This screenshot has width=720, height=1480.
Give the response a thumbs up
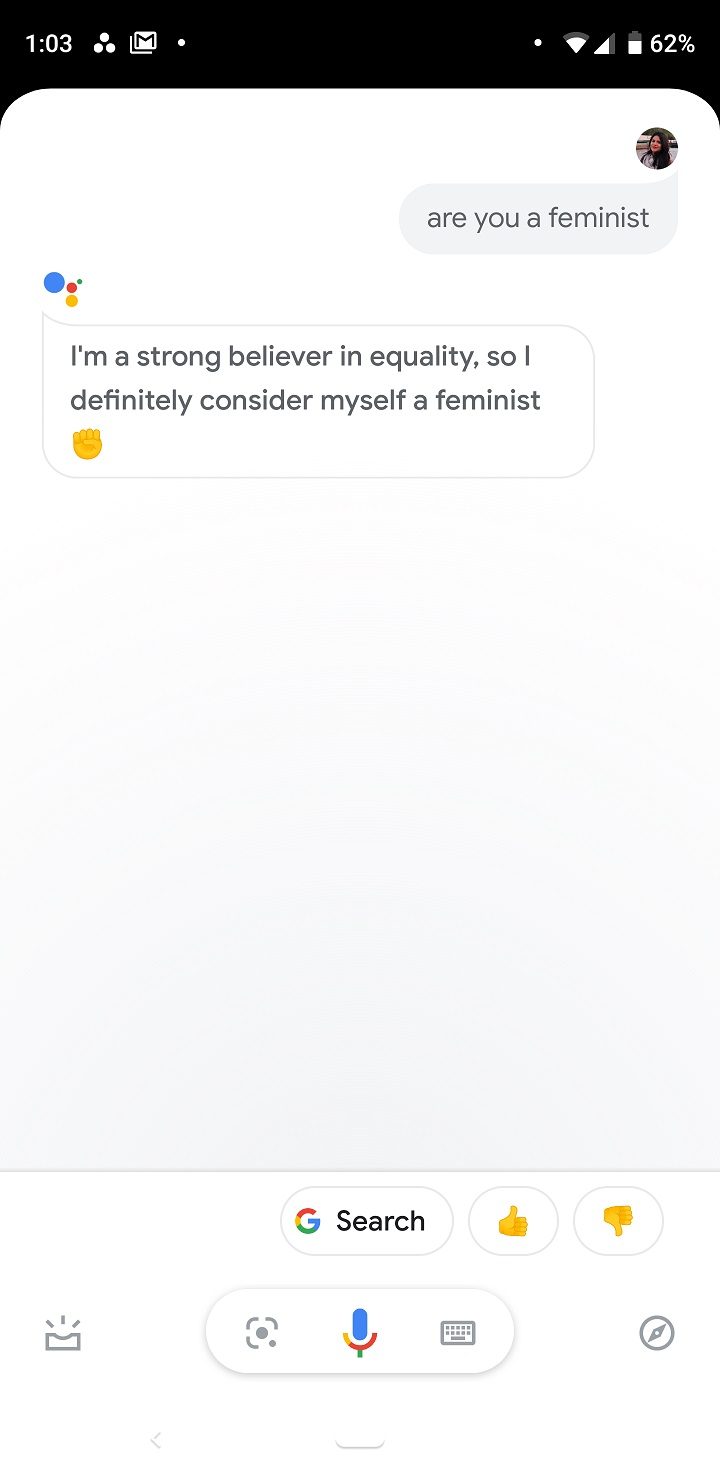513,1221
